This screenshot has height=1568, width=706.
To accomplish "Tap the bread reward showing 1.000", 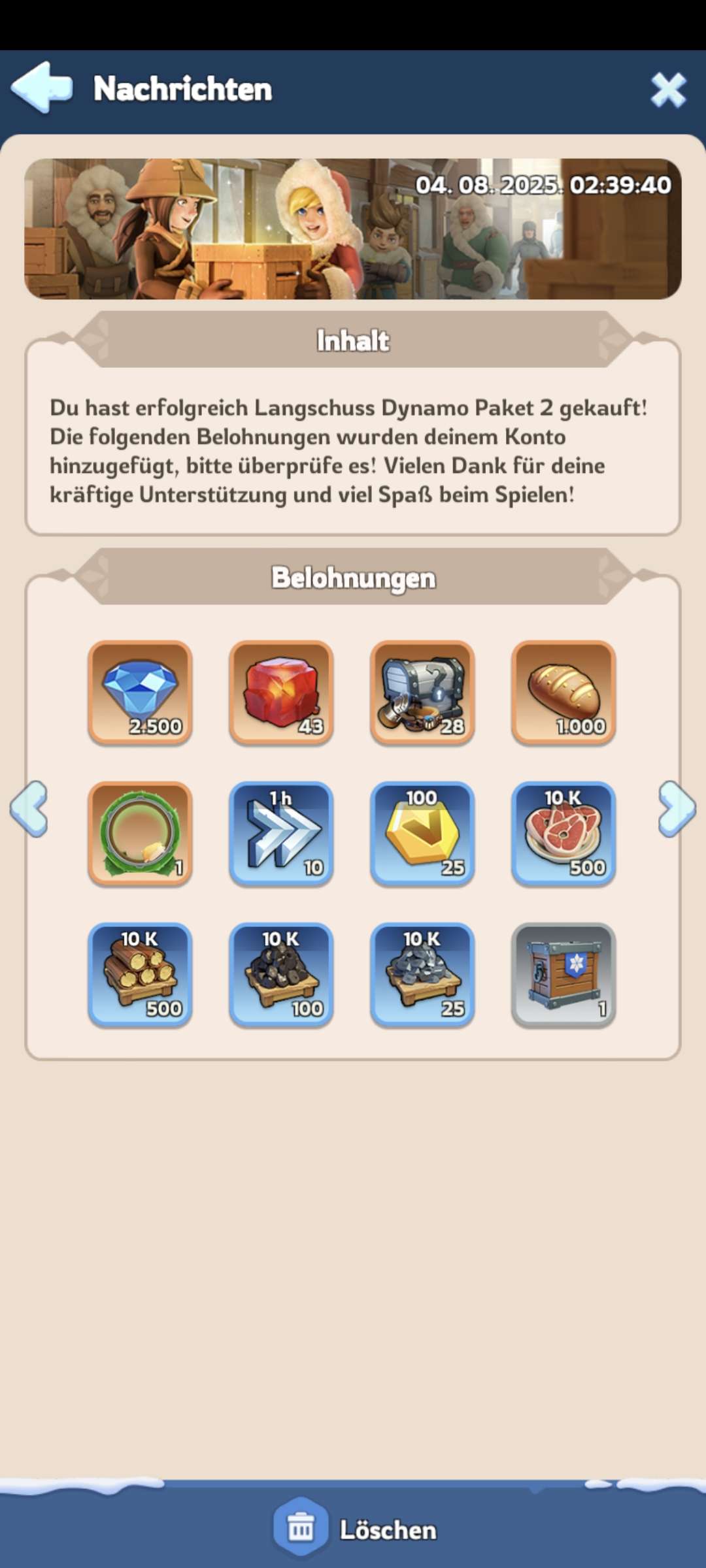I will tap(563, 693).
